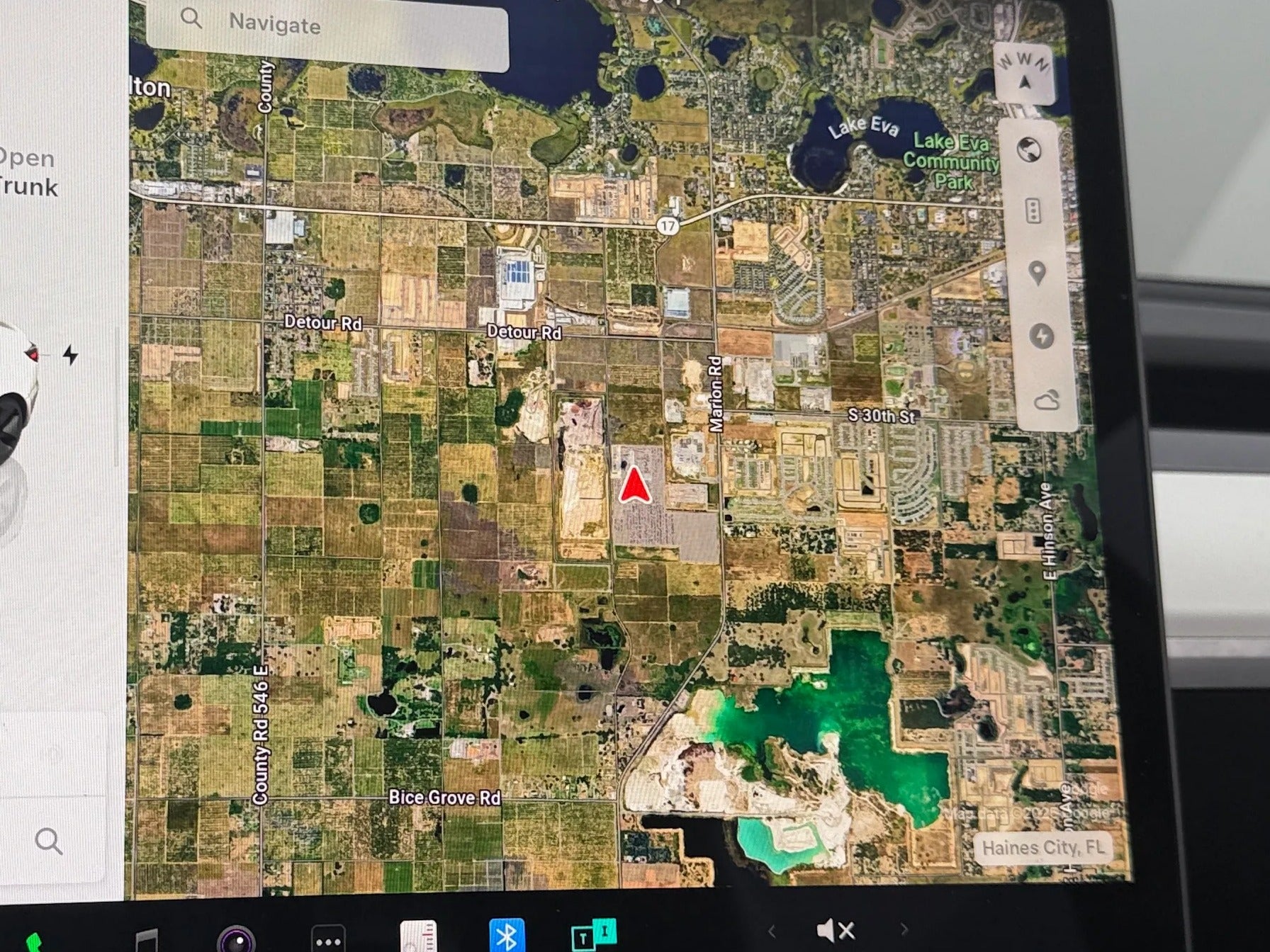This screenshot has height=952, width=1270.
Task: Tap Open Trunk on the car panel
Action: pos(27,172)
